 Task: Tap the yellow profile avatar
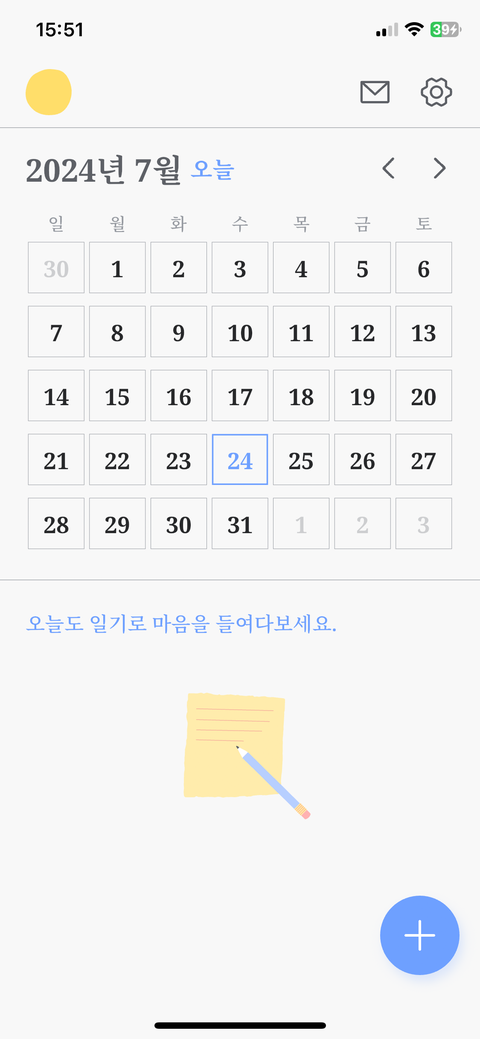coord(48,92)
